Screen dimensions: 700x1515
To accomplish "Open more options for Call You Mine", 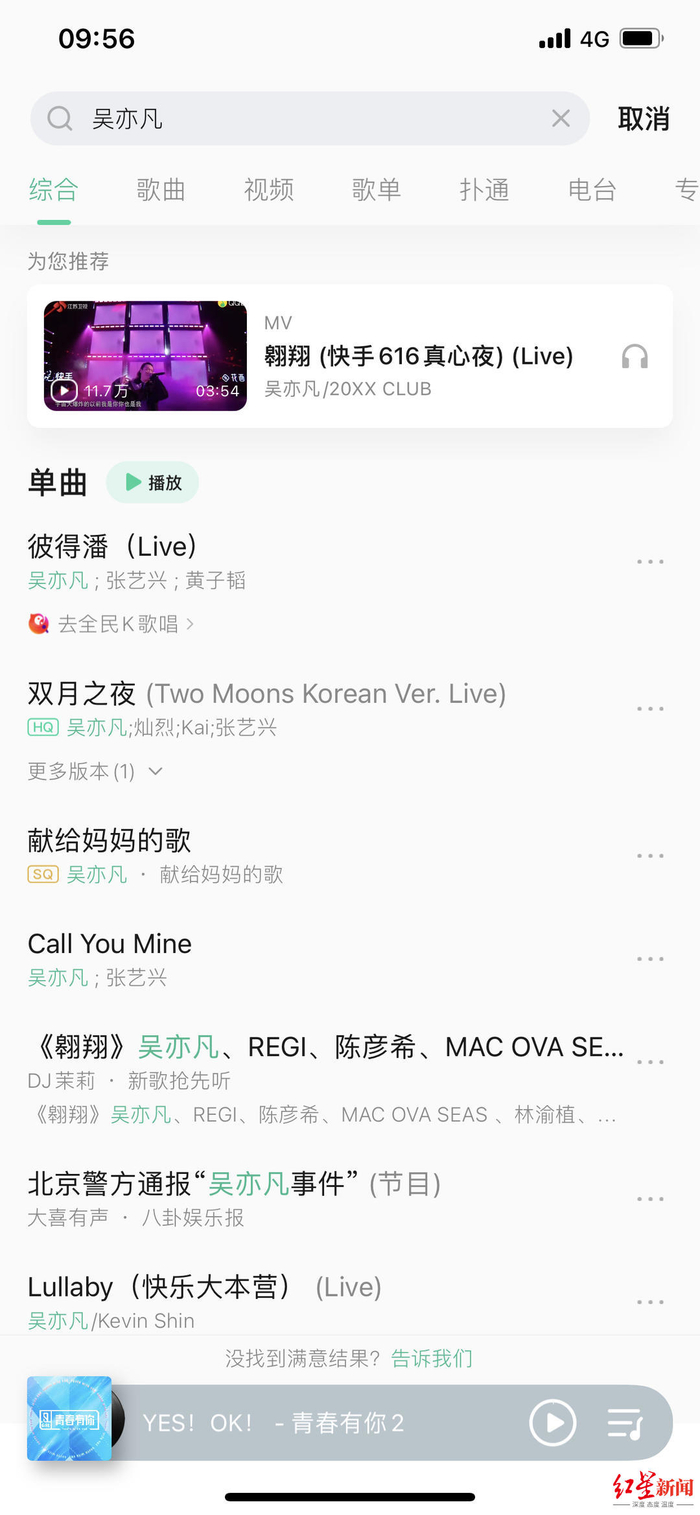I will point(650,959).
